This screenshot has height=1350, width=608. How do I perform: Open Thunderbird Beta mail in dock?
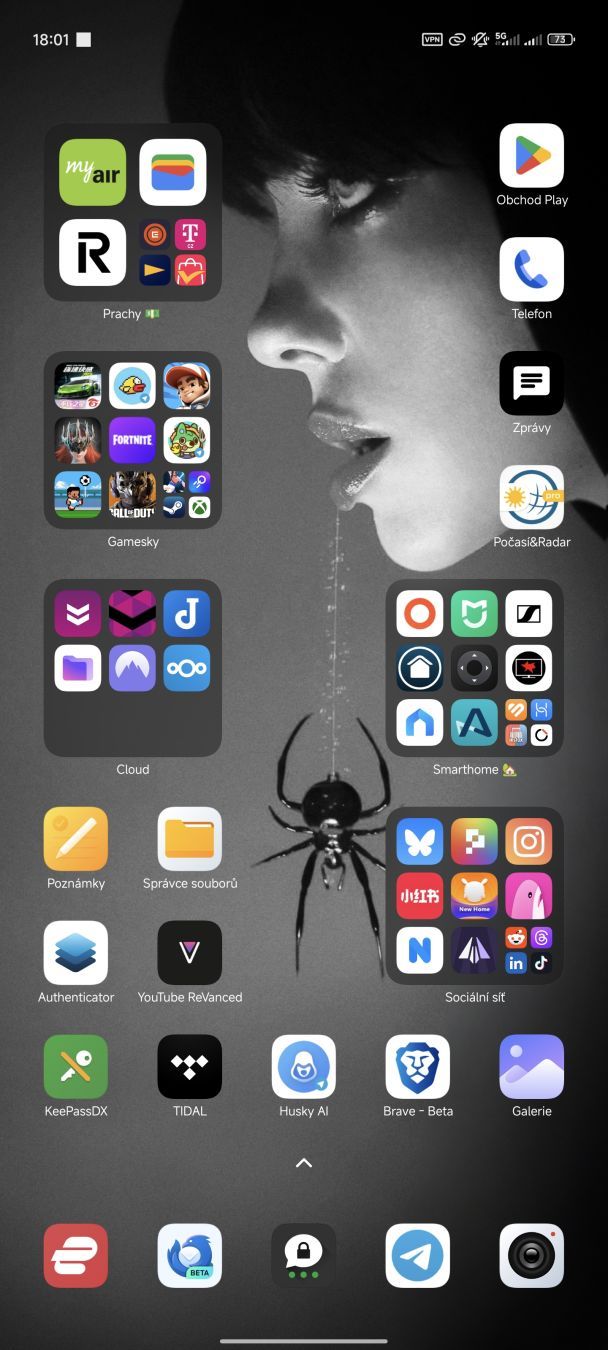[x=190, y=1256]
